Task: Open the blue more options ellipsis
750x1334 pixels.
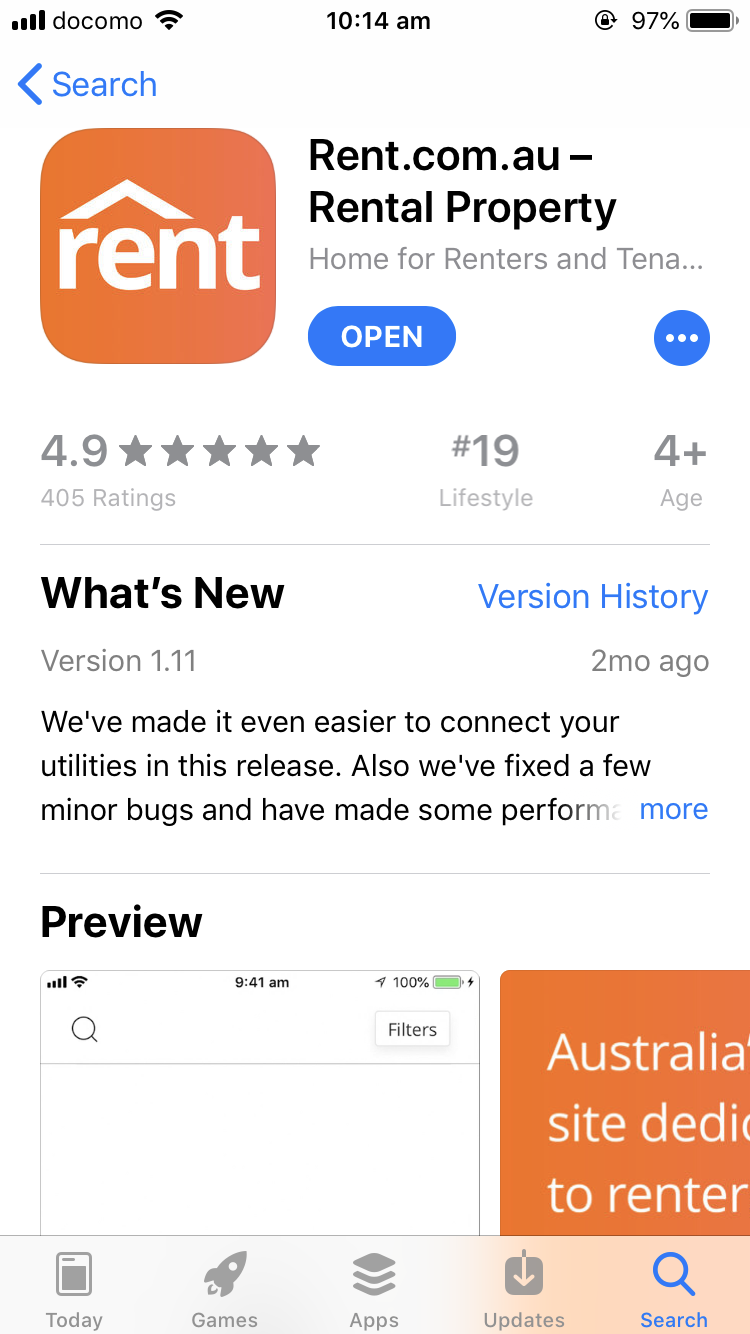Action: [x=682, y=338]
